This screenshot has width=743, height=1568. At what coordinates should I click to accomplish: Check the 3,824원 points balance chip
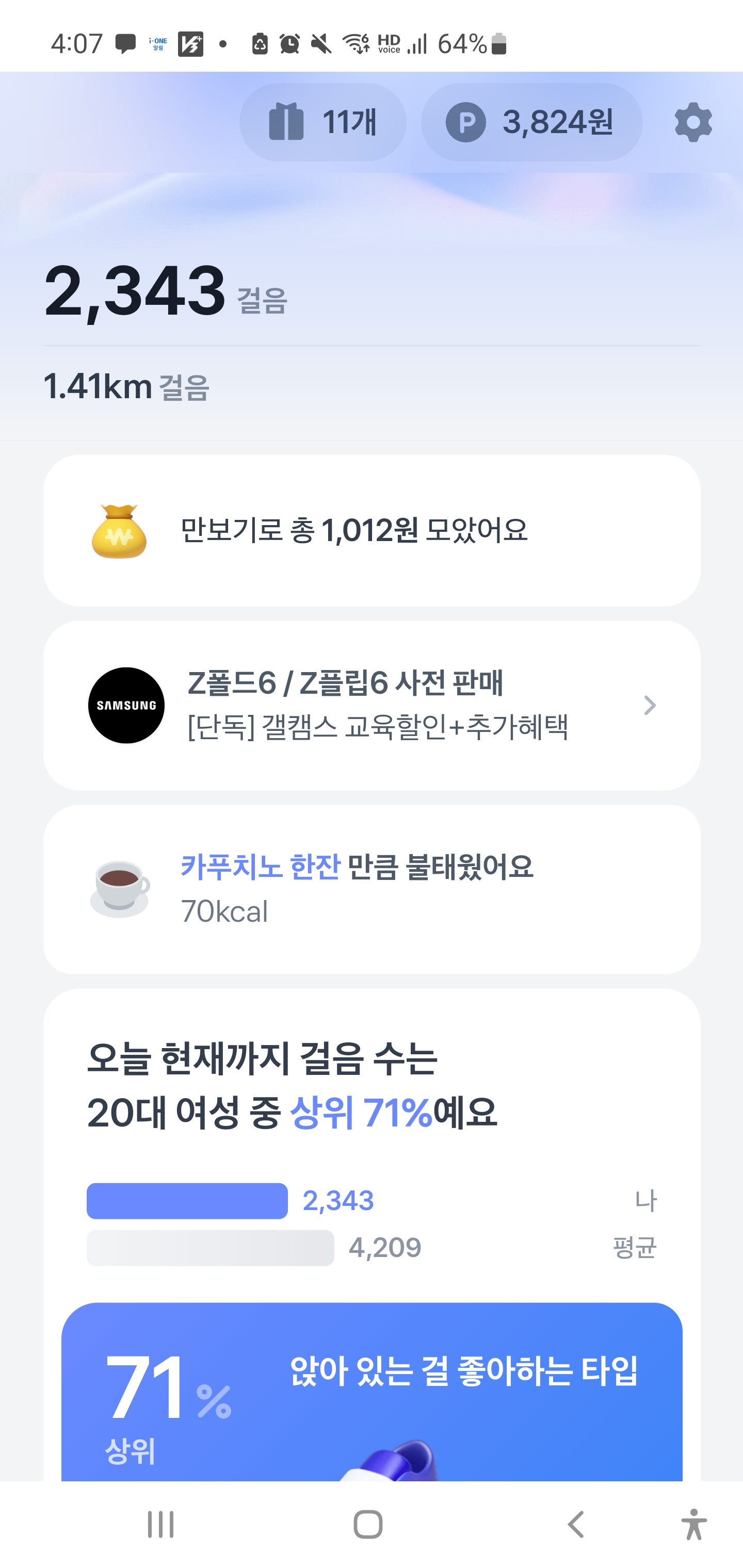pos(531,122)
